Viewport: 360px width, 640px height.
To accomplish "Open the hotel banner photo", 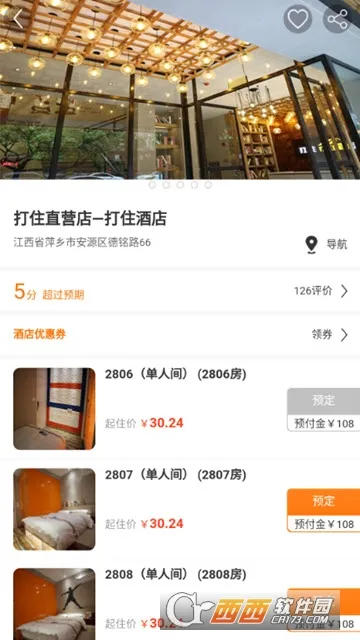I will tap(180, 90).
